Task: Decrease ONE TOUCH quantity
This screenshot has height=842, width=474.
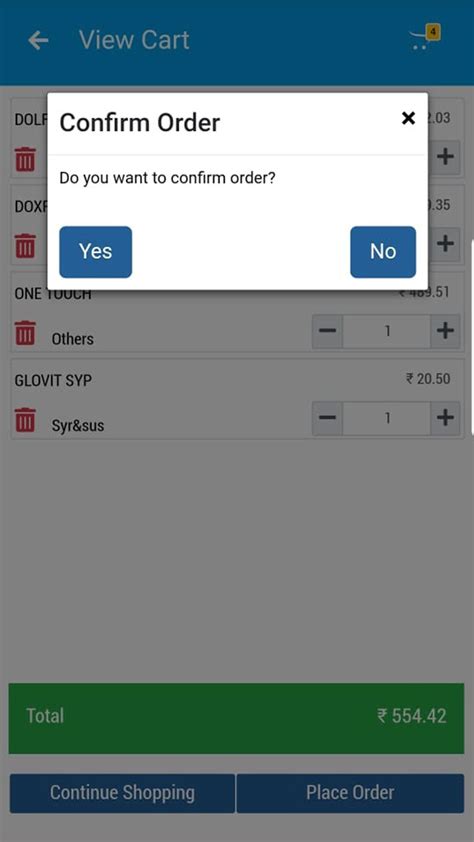Action: (327, 331)
